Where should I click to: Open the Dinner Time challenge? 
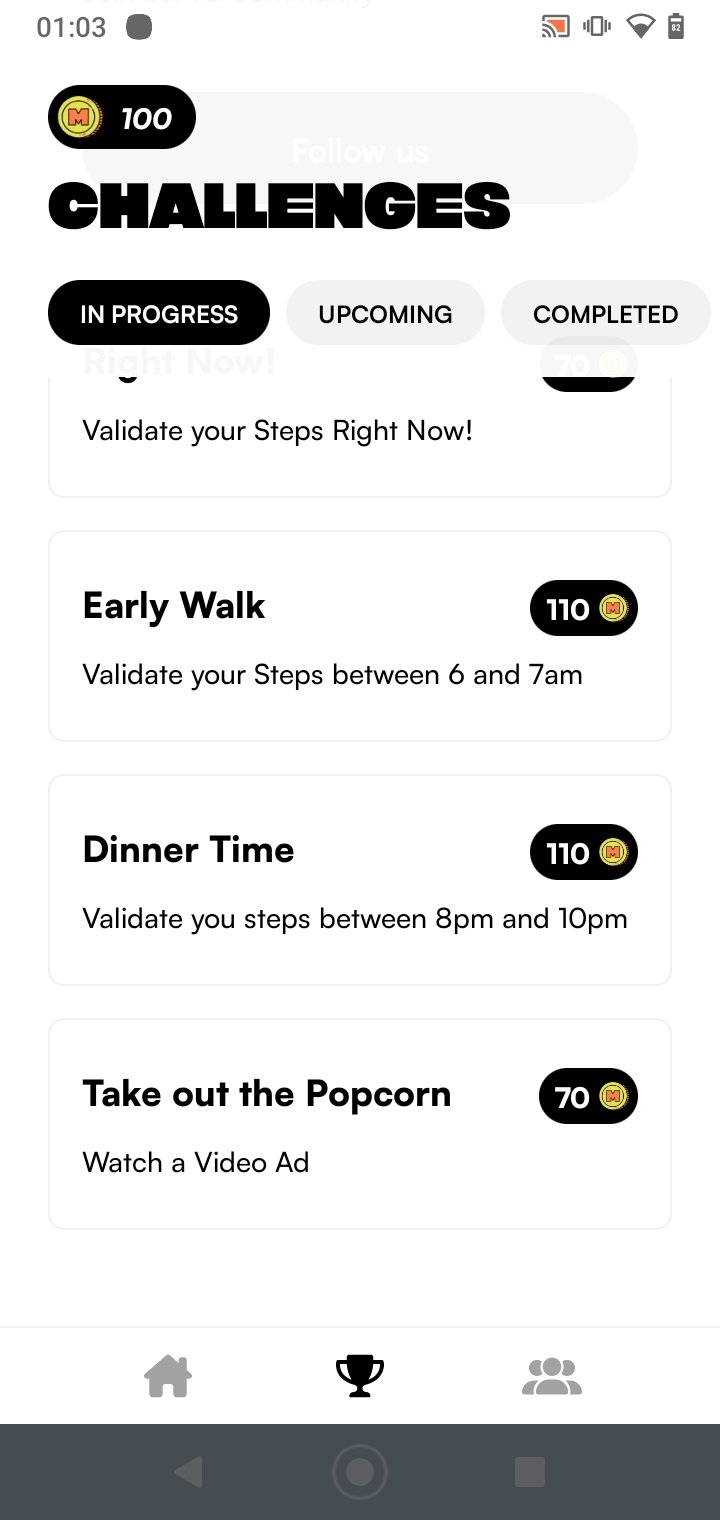point(360,880)
